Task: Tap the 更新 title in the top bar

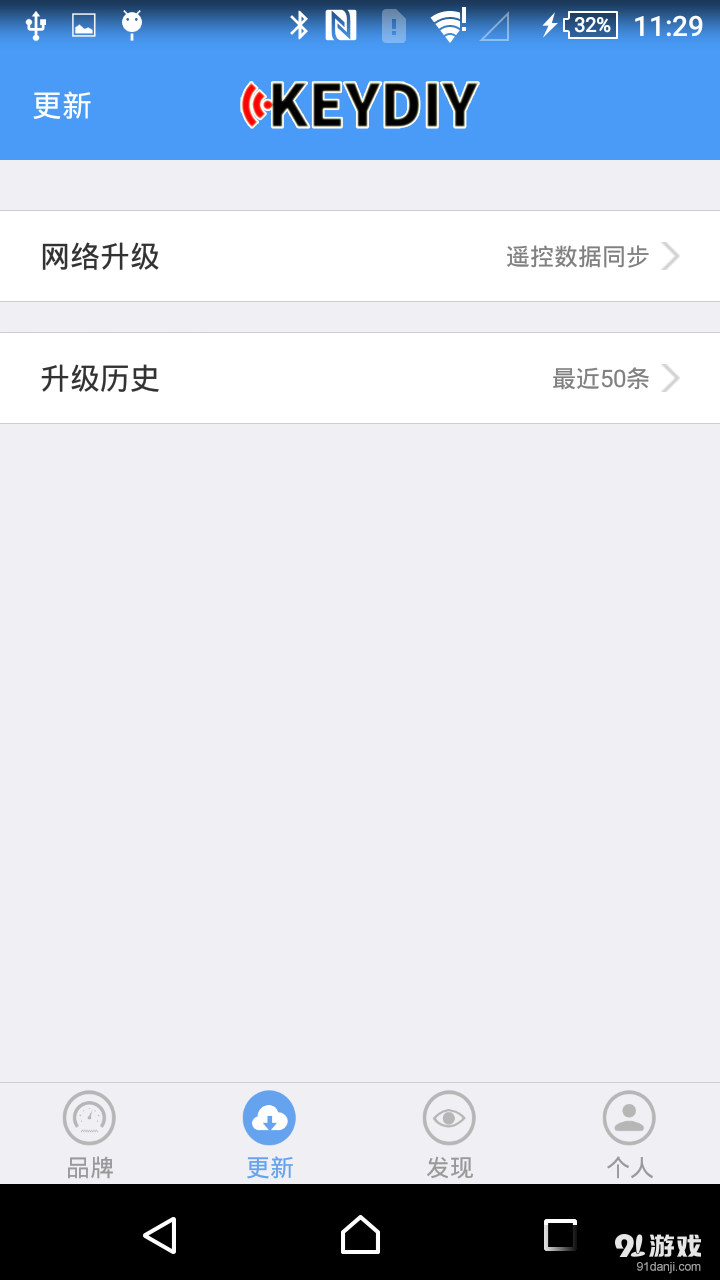Action: click(62, 104)
